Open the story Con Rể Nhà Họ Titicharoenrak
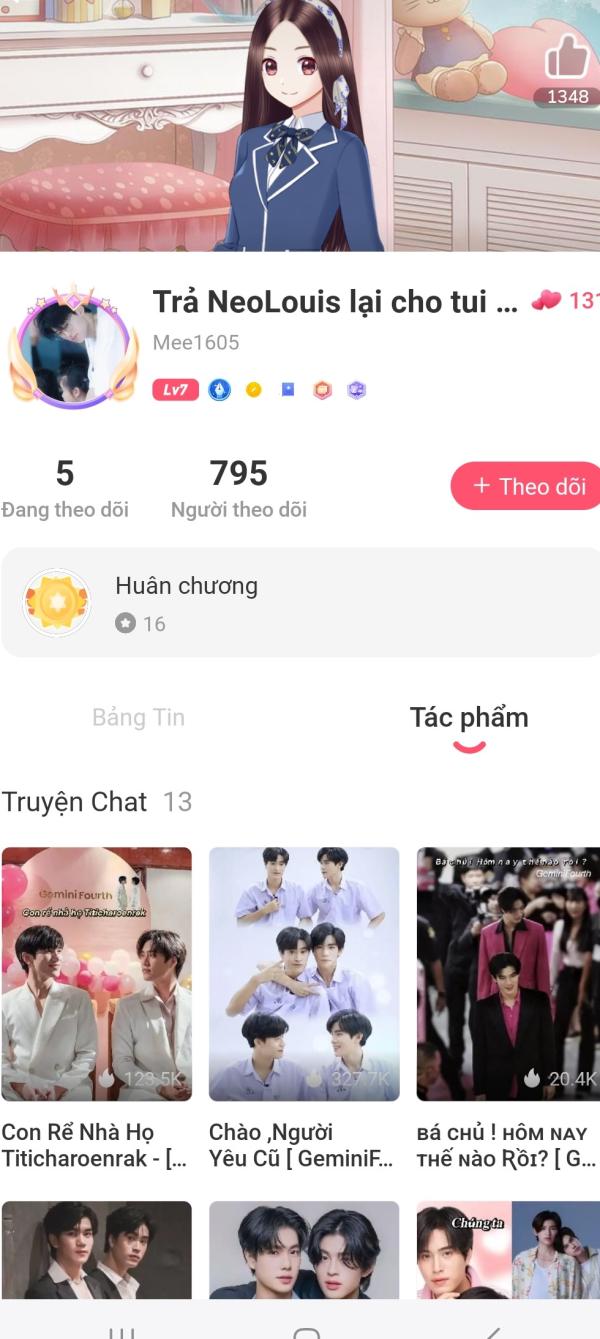600x1339 pixels. pos(96,974)
